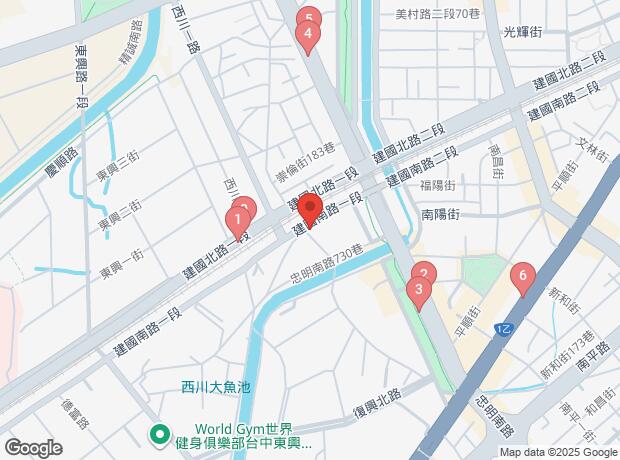Tap the unnumbered red pin on 建國南路一段
Viewport: 620px width, 460px height.
tap(309, 210)
